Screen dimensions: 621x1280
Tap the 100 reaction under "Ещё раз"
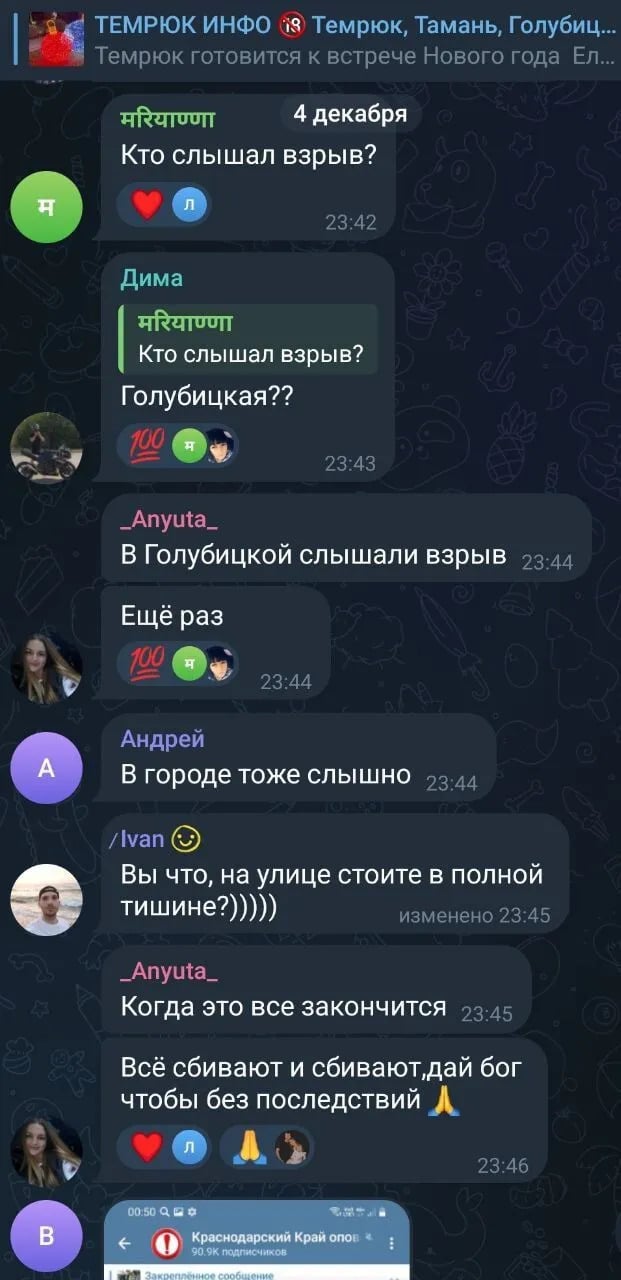tap(147, 663)
